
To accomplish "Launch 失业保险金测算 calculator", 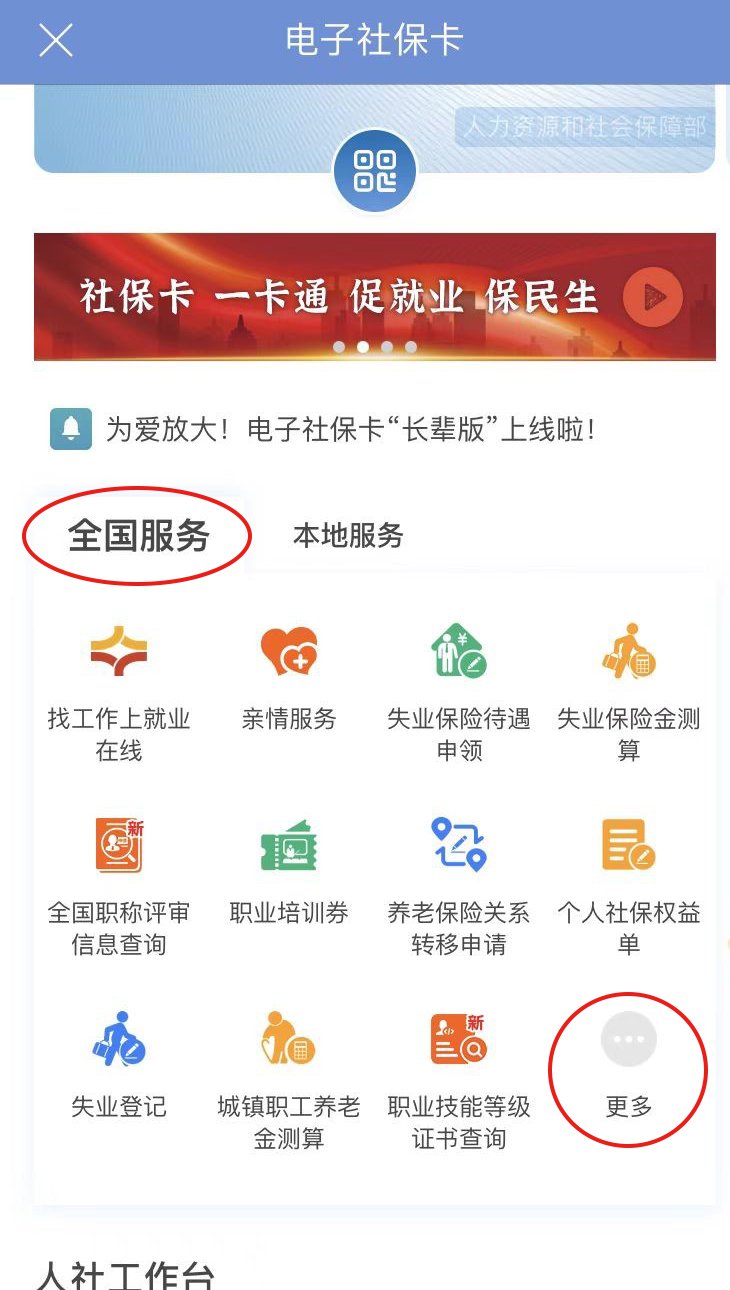I will (628, 690).
